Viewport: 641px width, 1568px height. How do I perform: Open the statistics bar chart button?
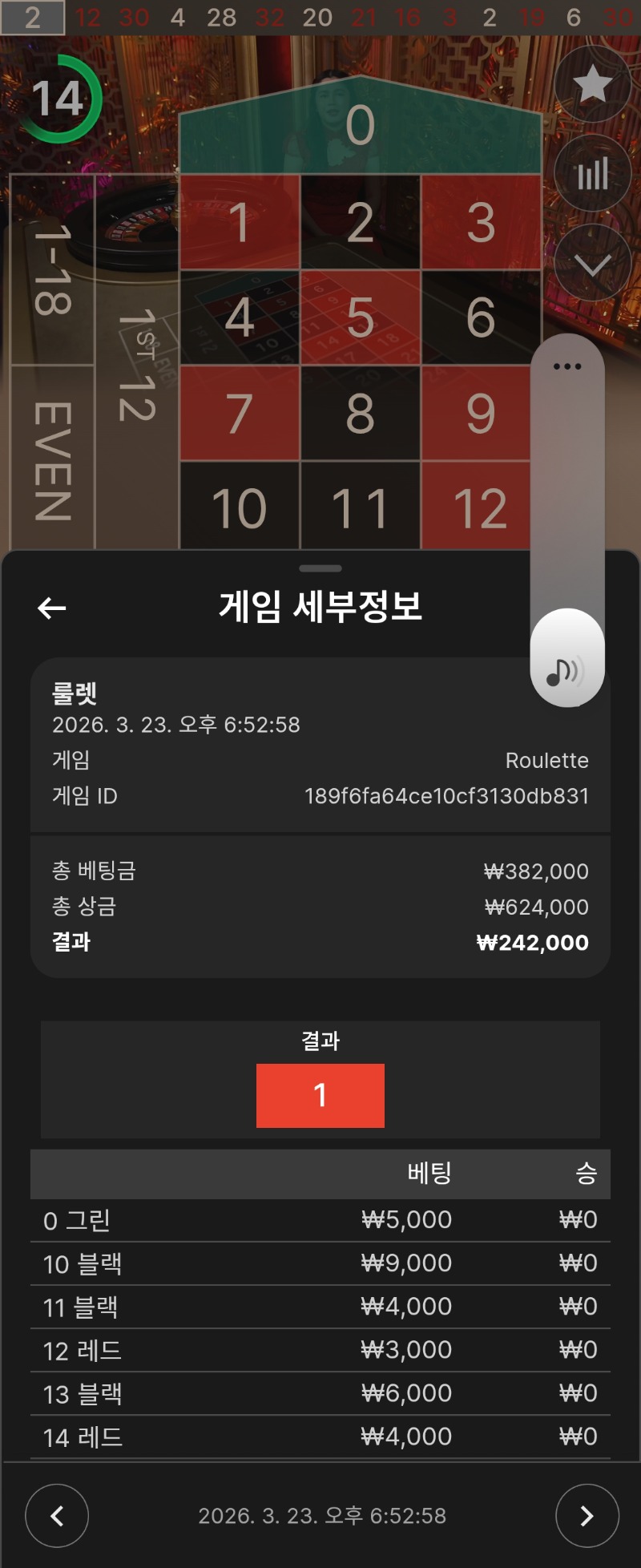click(592, 173)
